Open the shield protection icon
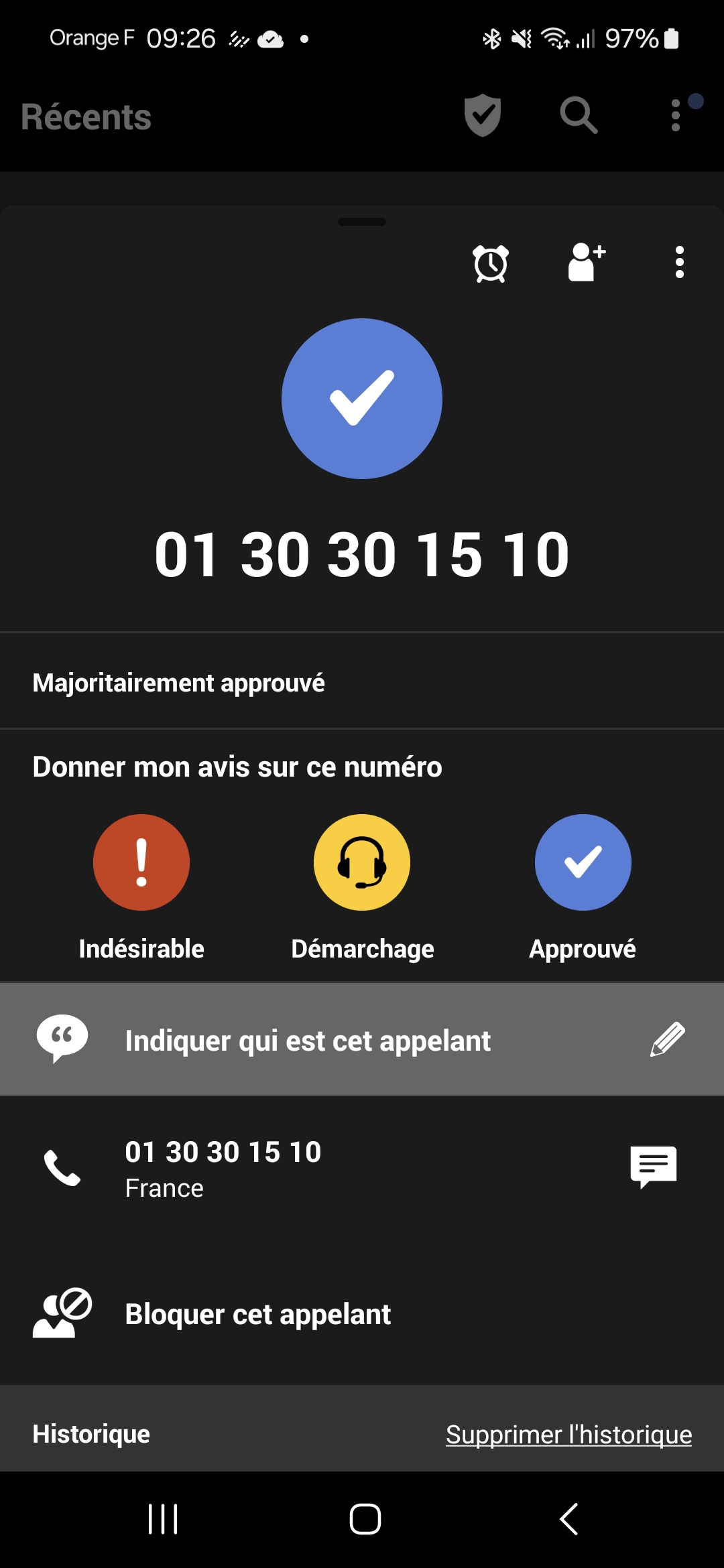Viewport: 724px width, 1568px height. click(x=483, y=115)
